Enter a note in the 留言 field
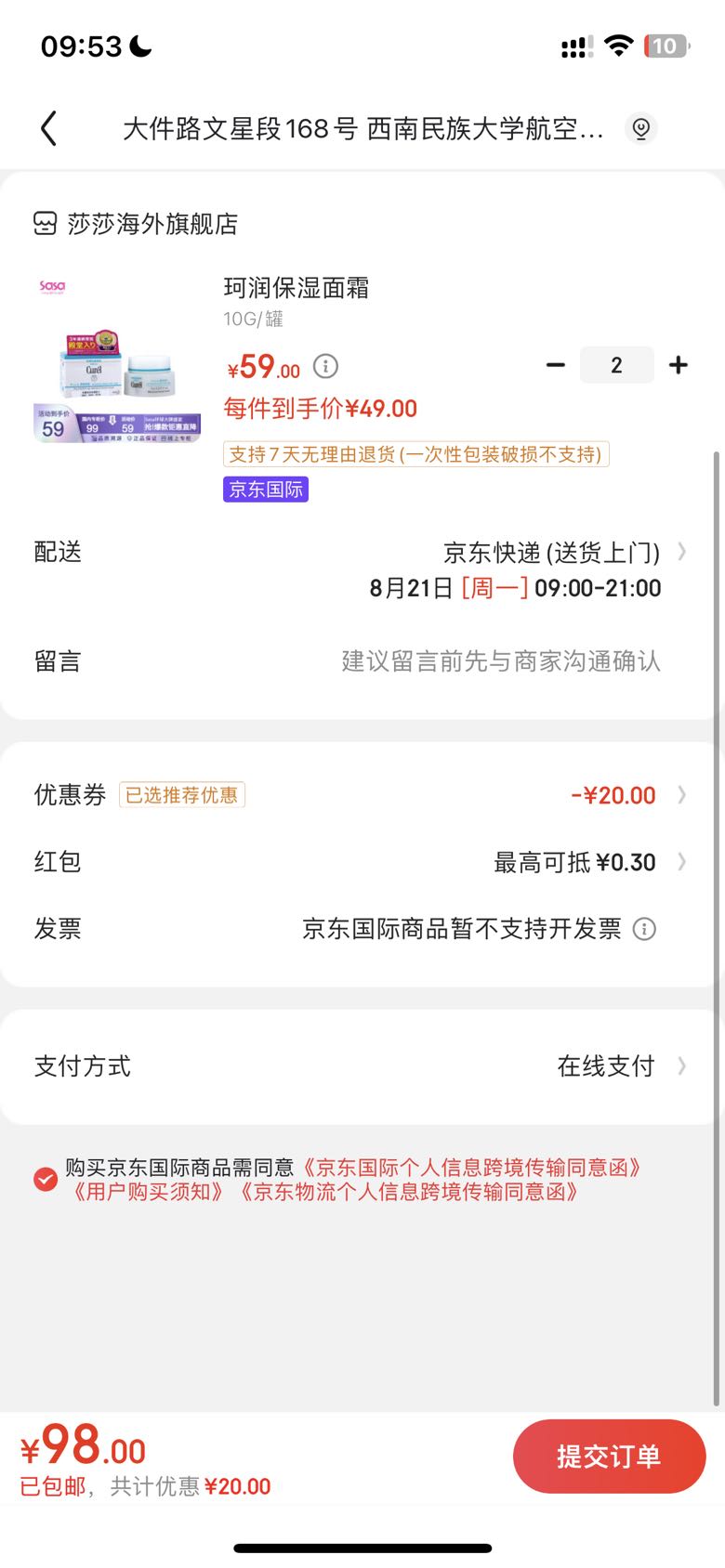The image size is (725, 1568). pyautogui.click(x=361, y=661)
